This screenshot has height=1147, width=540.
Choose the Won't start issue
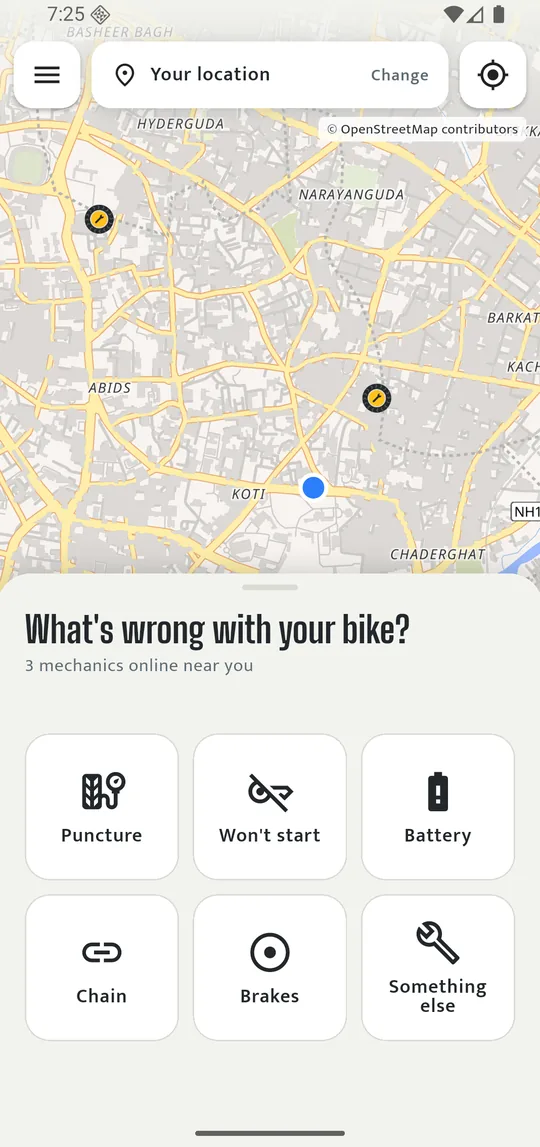tap(269, 806)
